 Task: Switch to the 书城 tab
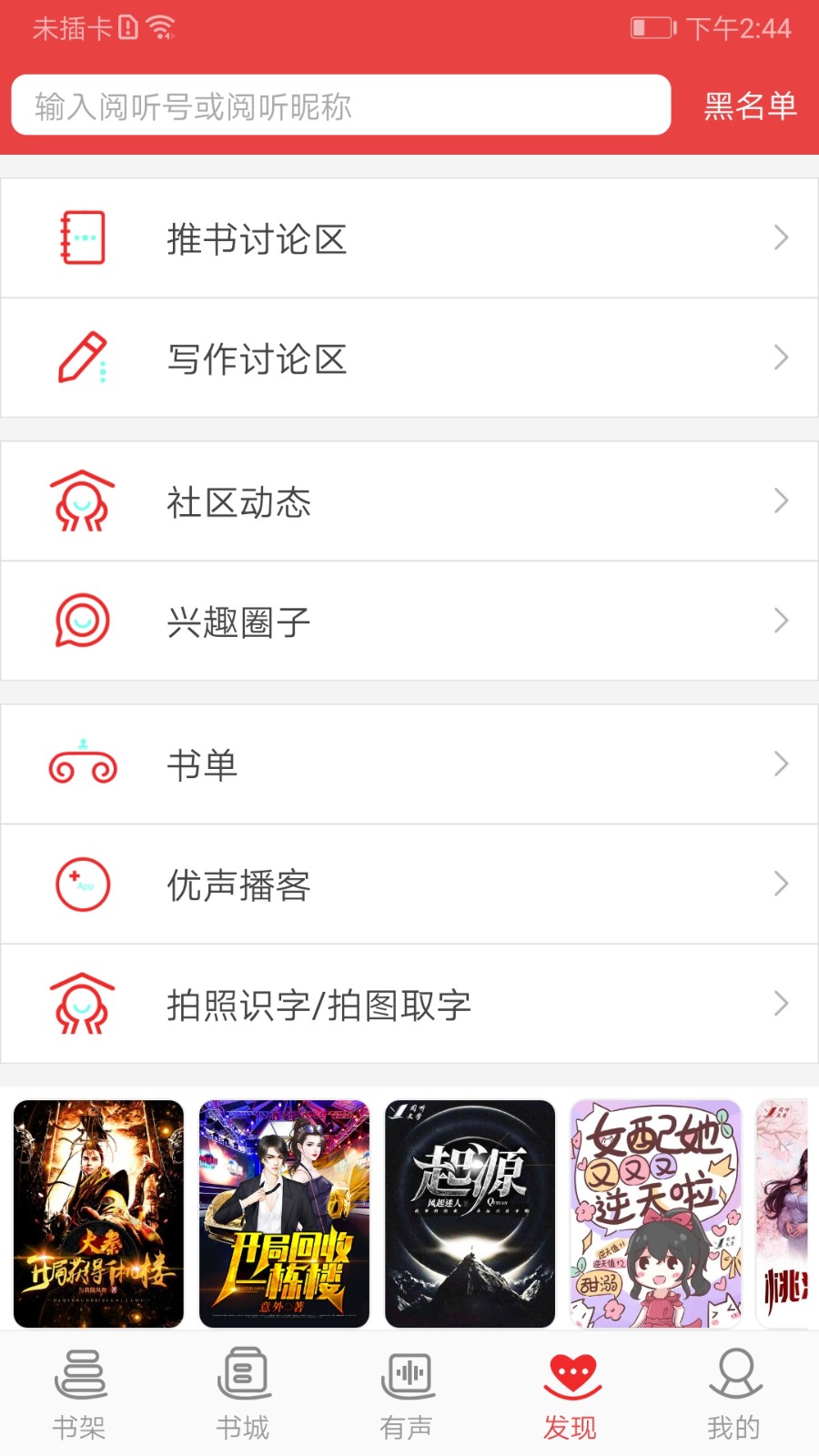243,1394
